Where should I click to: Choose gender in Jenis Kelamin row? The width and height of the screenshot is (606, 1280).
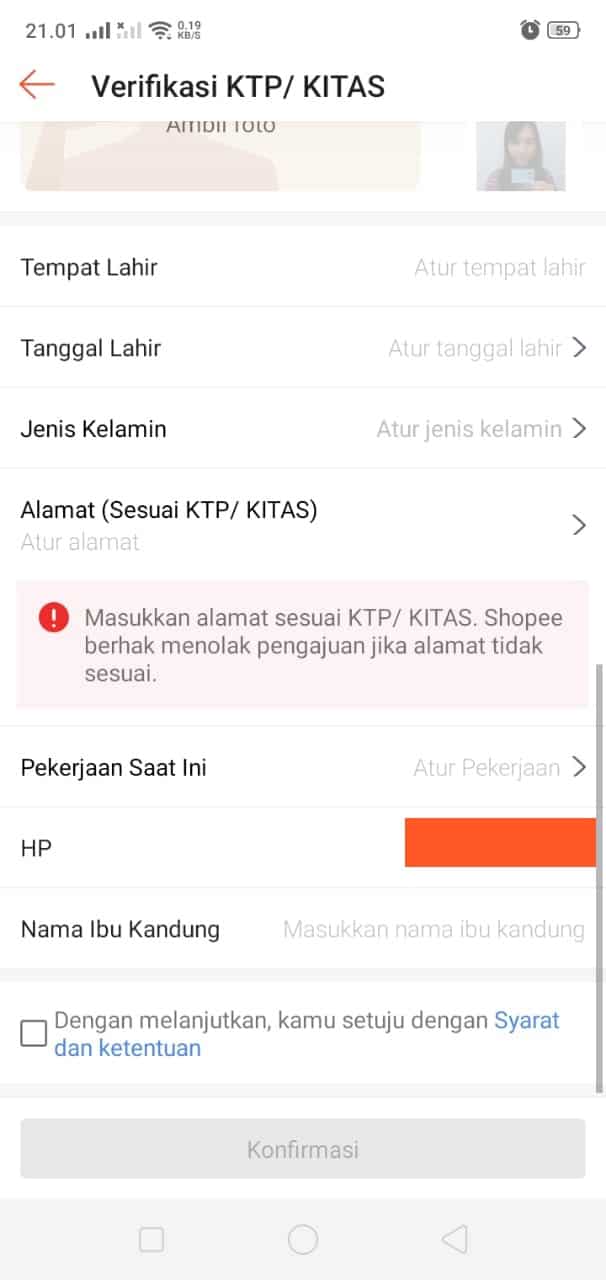tap(303, 429)
